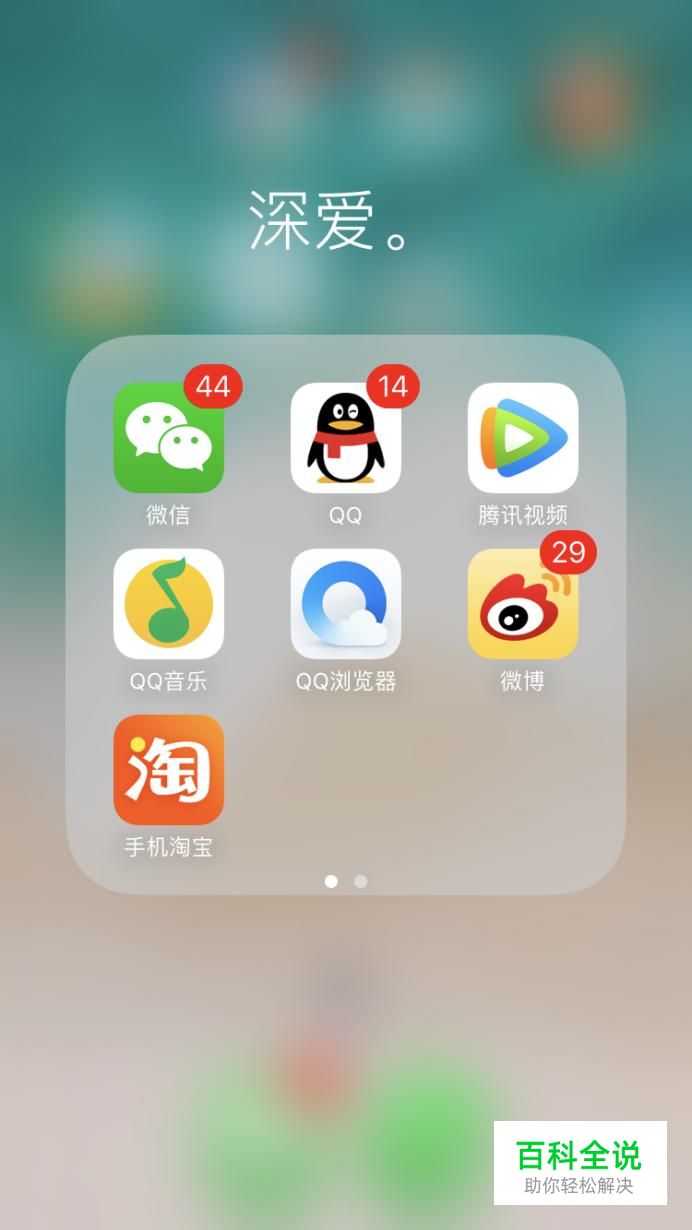Open the 微信 app
Image resolution: width=692 pixels, height=1230 pixels.
point(168,438)
